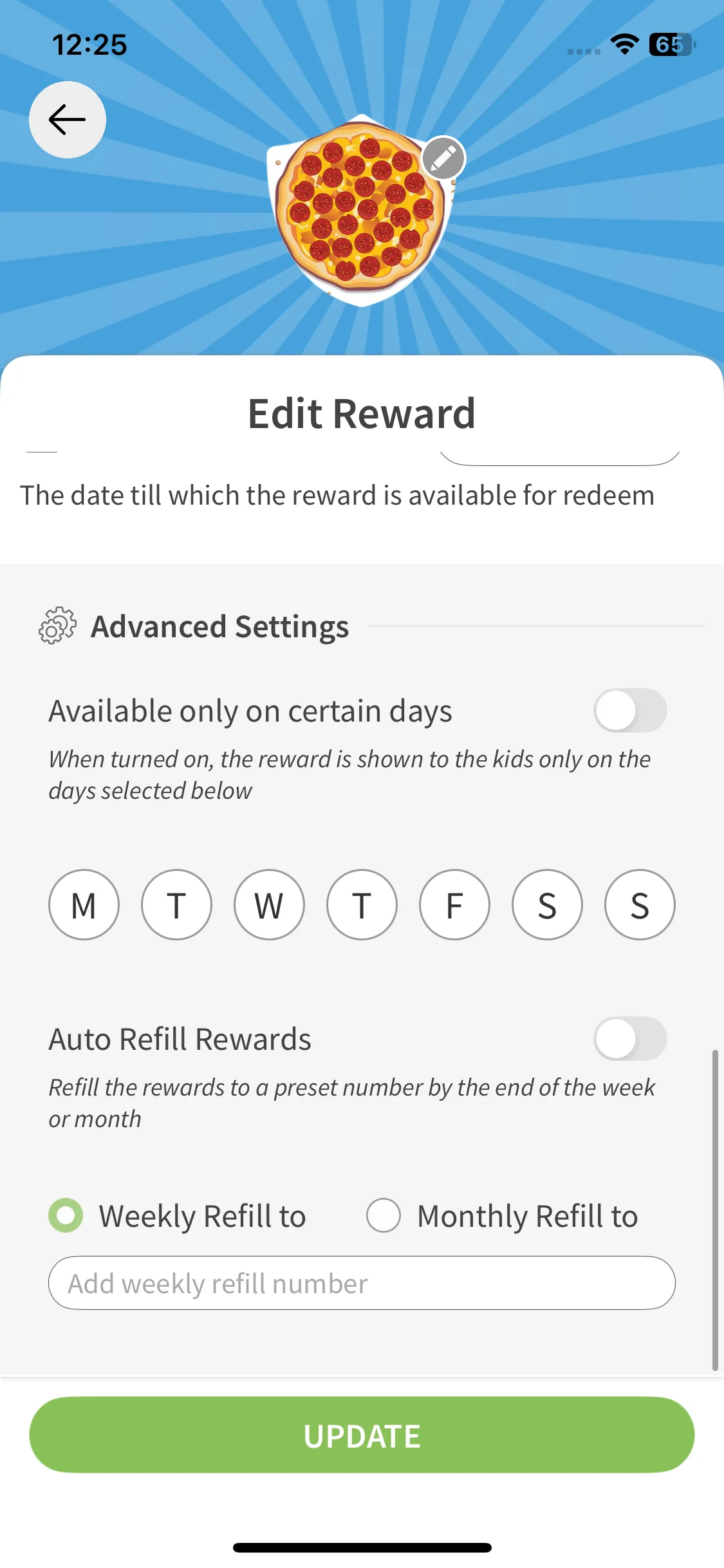Choose Wednesday day circle

click(269, 905)
